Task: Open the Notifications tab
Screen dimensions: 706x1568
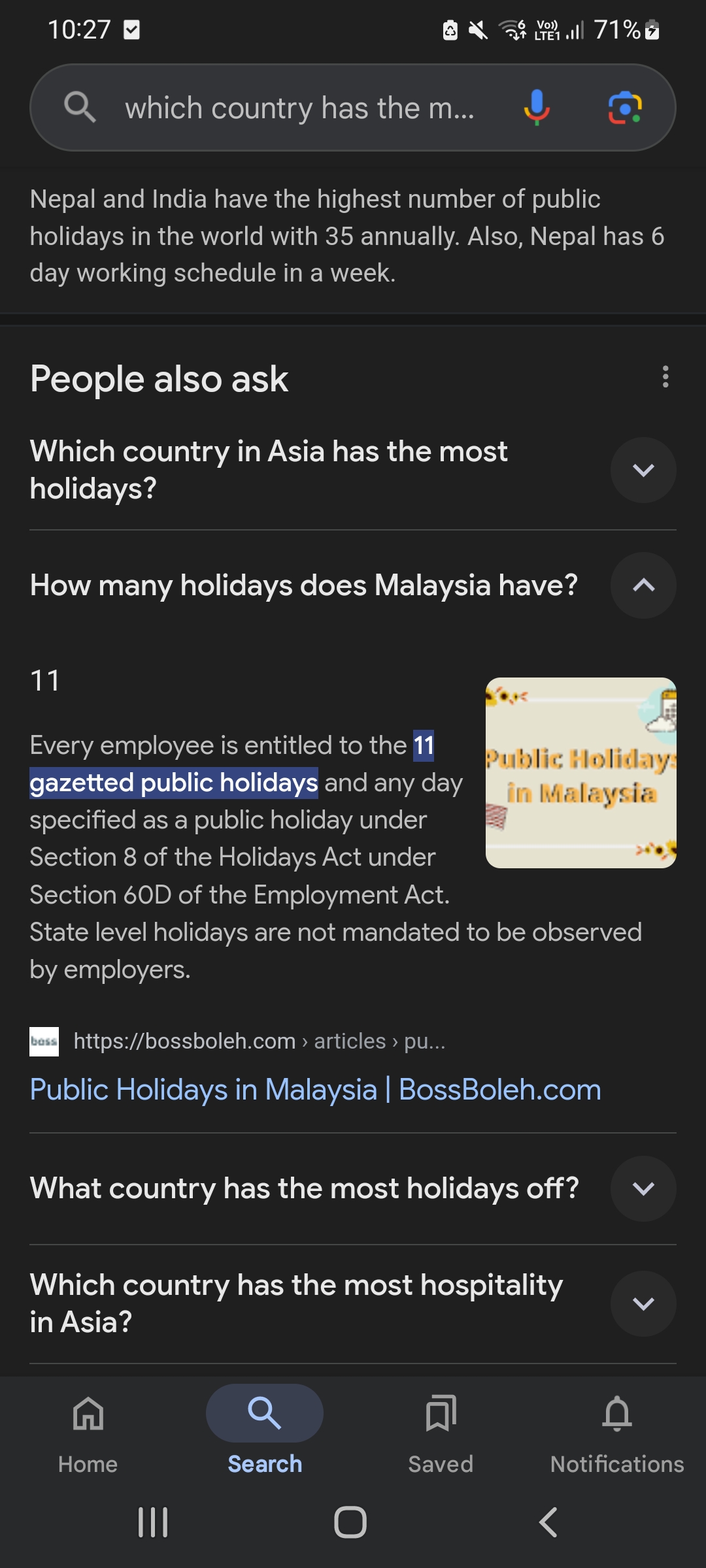Action: click(616, 1431)
